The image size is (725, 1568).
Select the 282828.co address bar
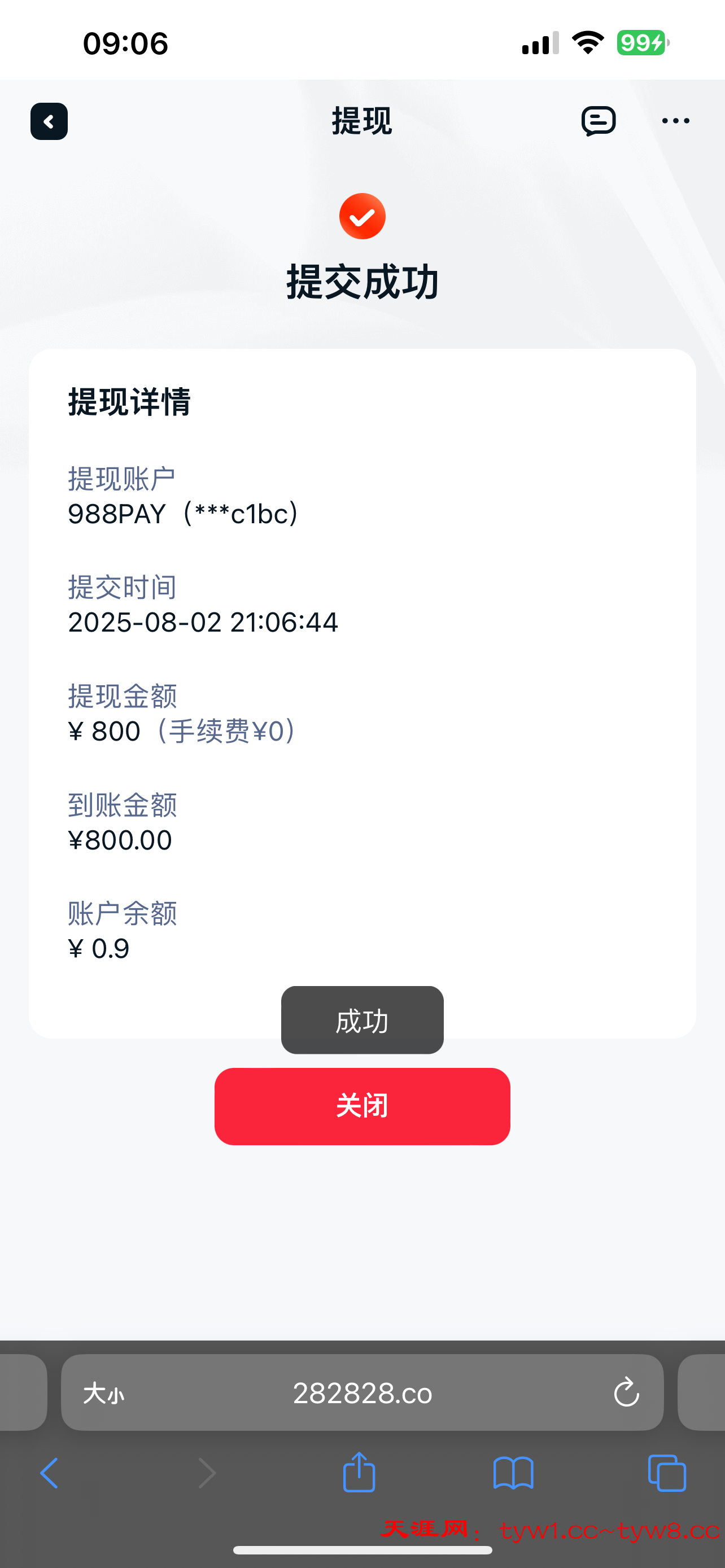pos(362,1392)
